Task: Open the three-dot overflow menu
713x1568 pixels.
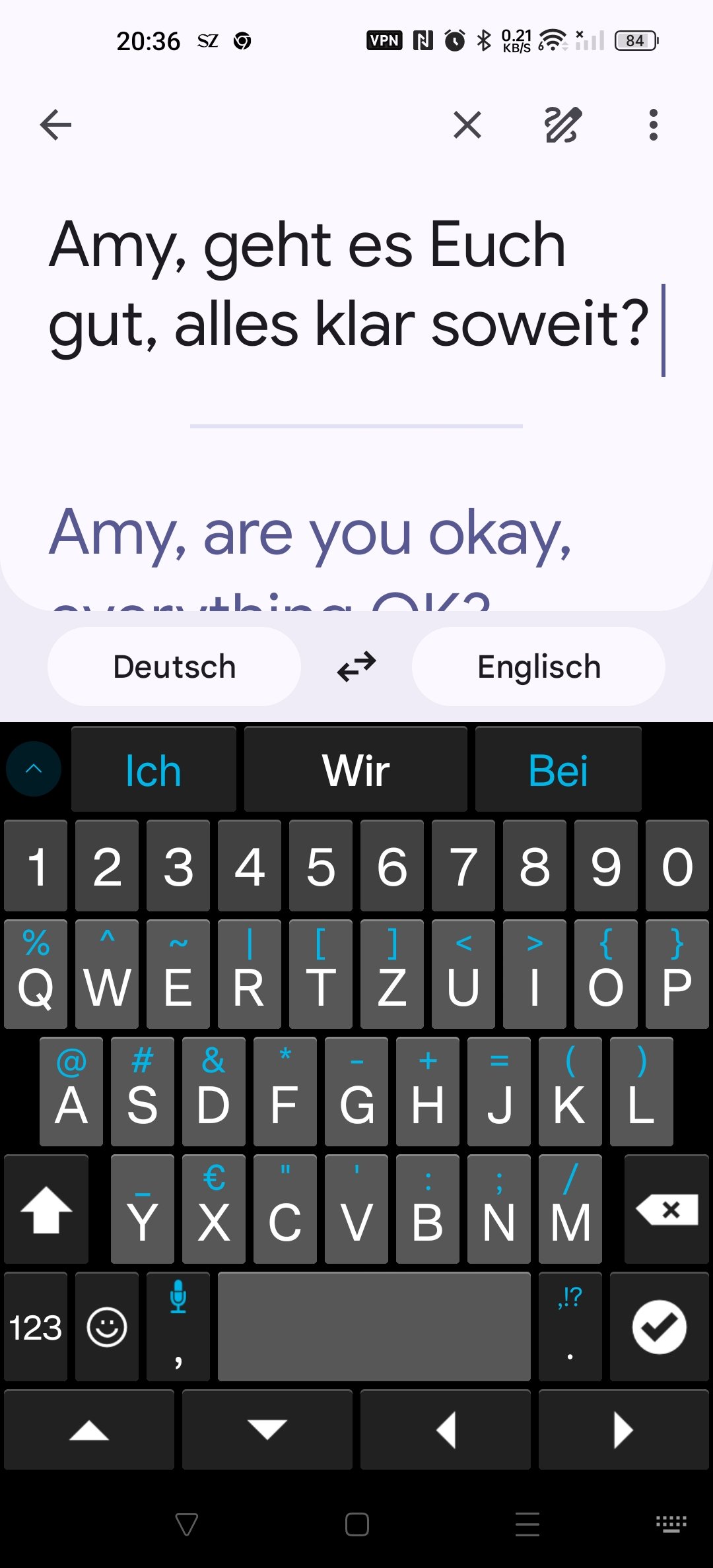Action: (653, 125)
